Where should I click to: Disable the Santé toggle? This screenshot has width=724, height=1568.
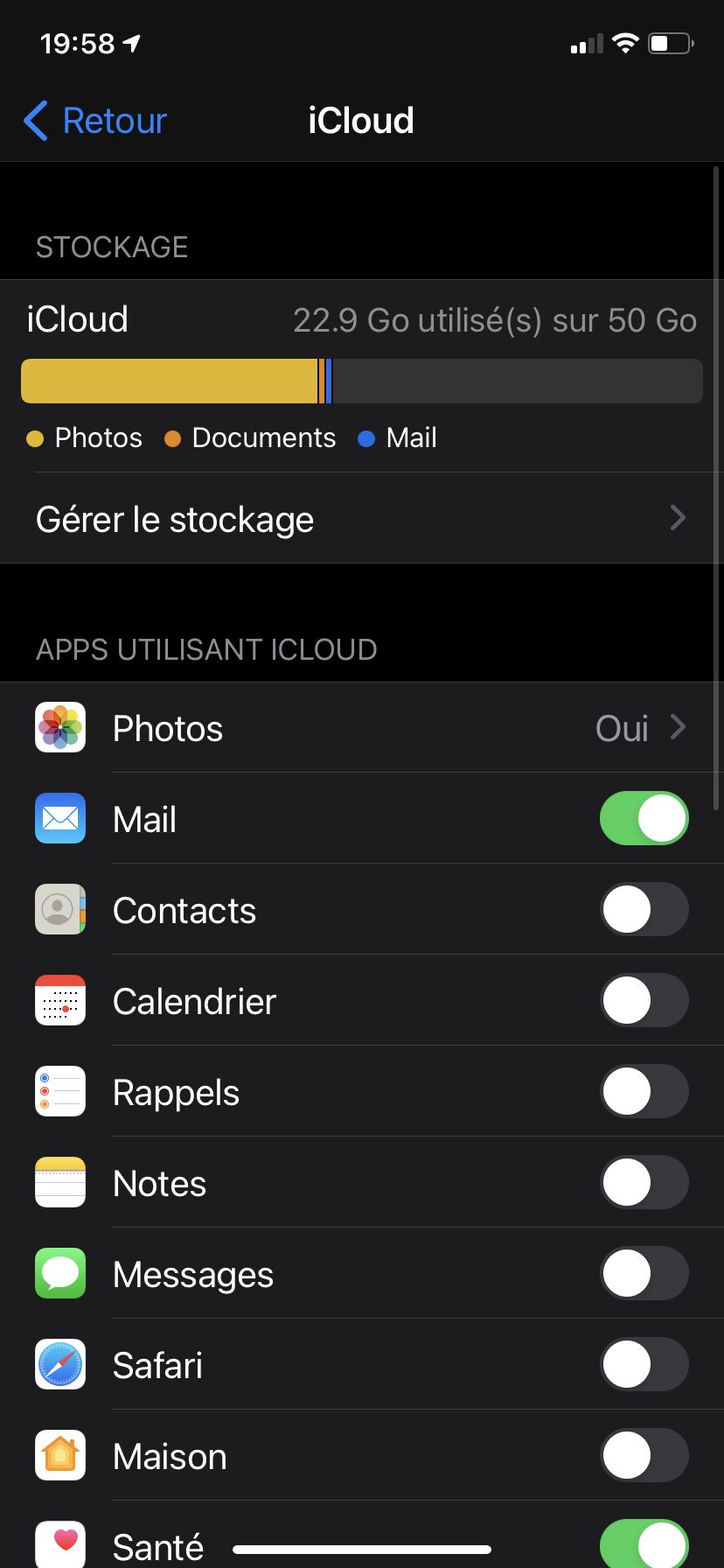pyautogui.click(x=644, y=1543)
